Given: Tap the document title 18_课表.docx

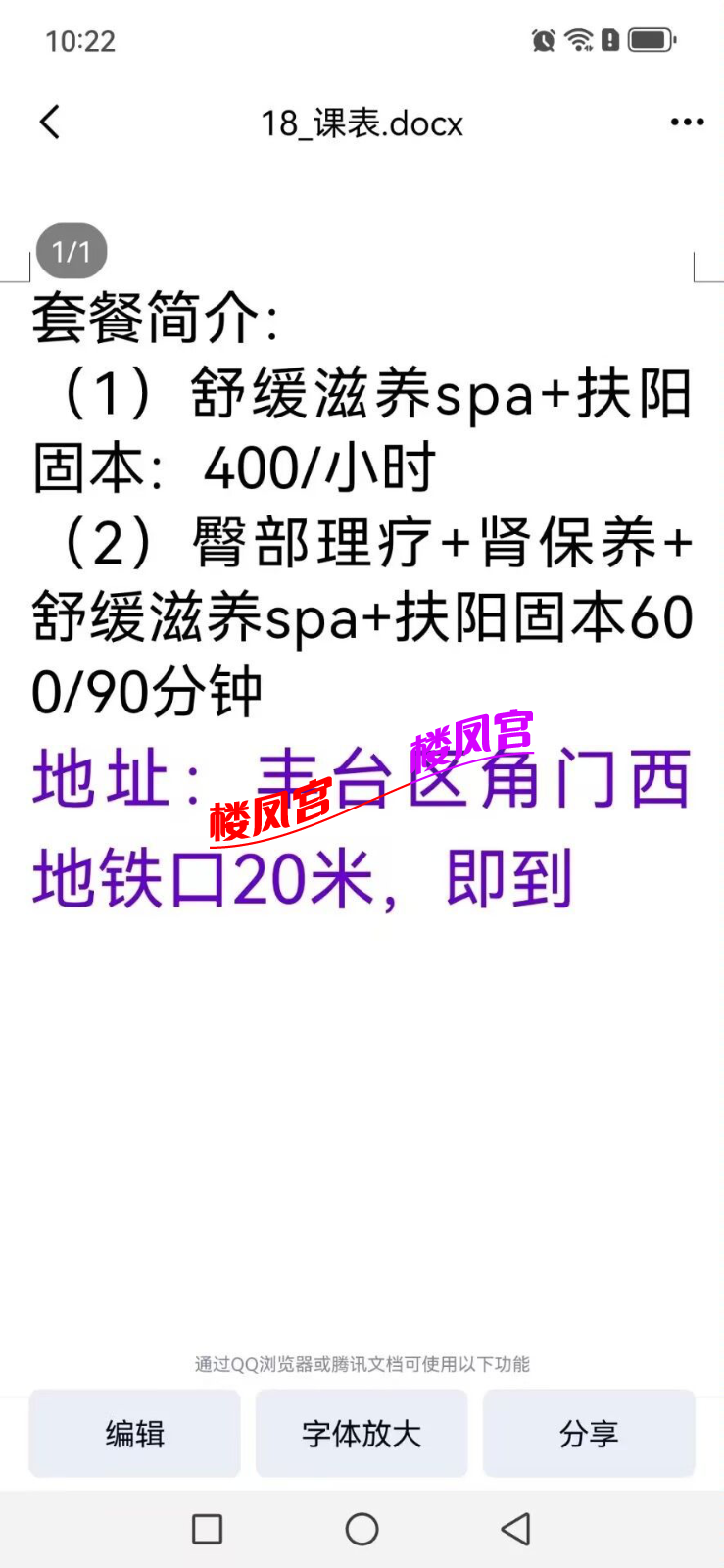Looking at the screenshot, I should click(x=362, y=123).
